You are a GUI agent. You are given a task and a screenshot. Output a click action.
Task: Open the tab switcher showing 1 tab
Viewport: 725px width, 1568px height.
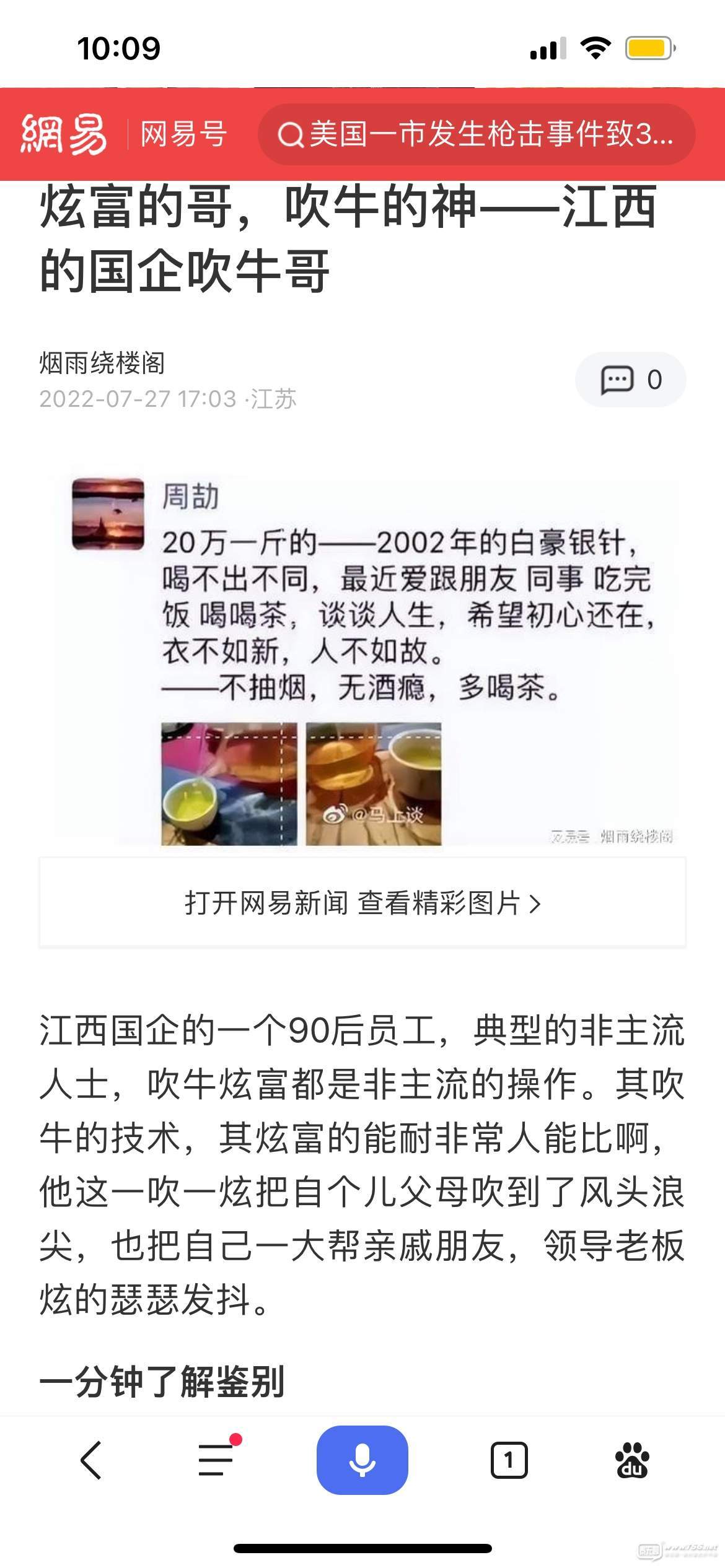tap(509, 1460)
